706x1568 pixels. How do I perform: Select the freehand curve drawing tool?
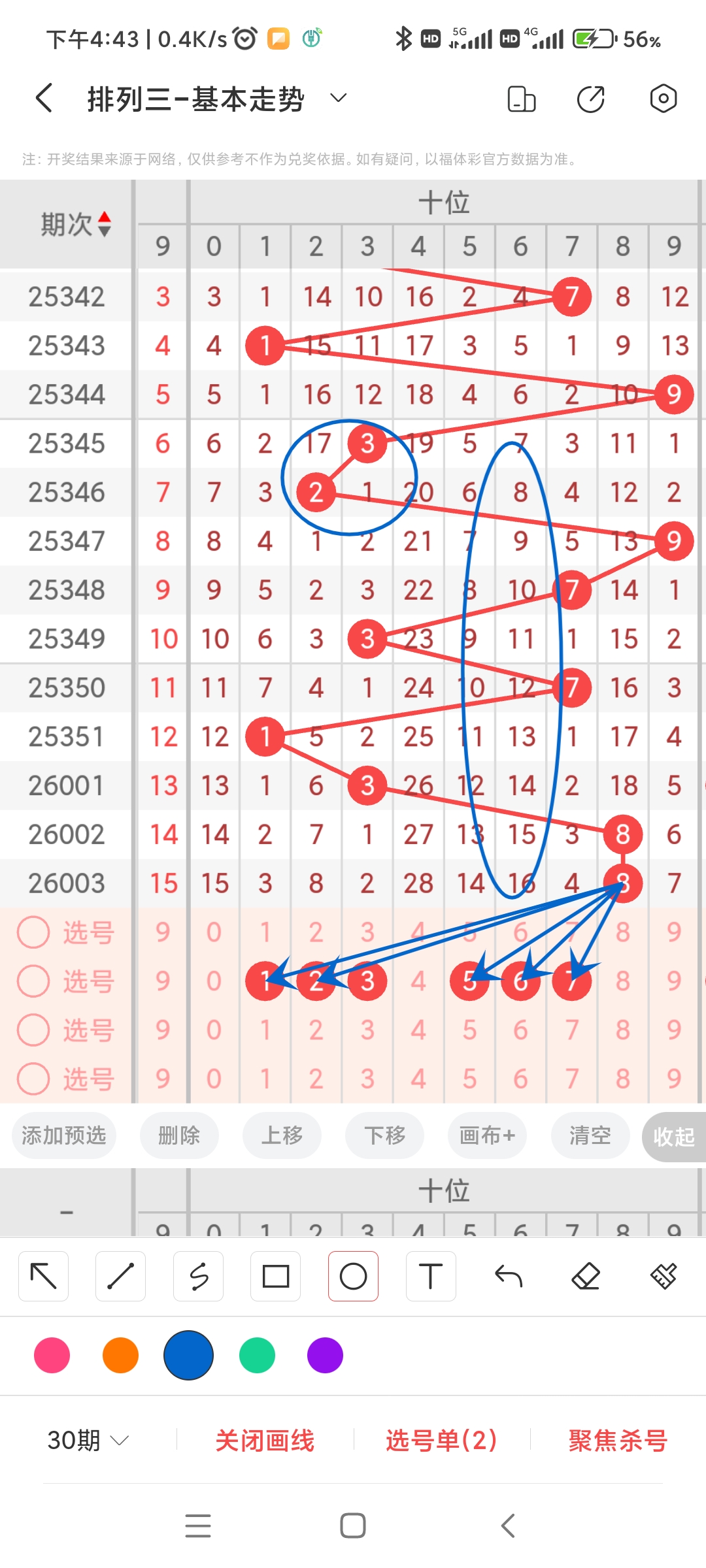pyautogui.click(x=198, y=1275)
